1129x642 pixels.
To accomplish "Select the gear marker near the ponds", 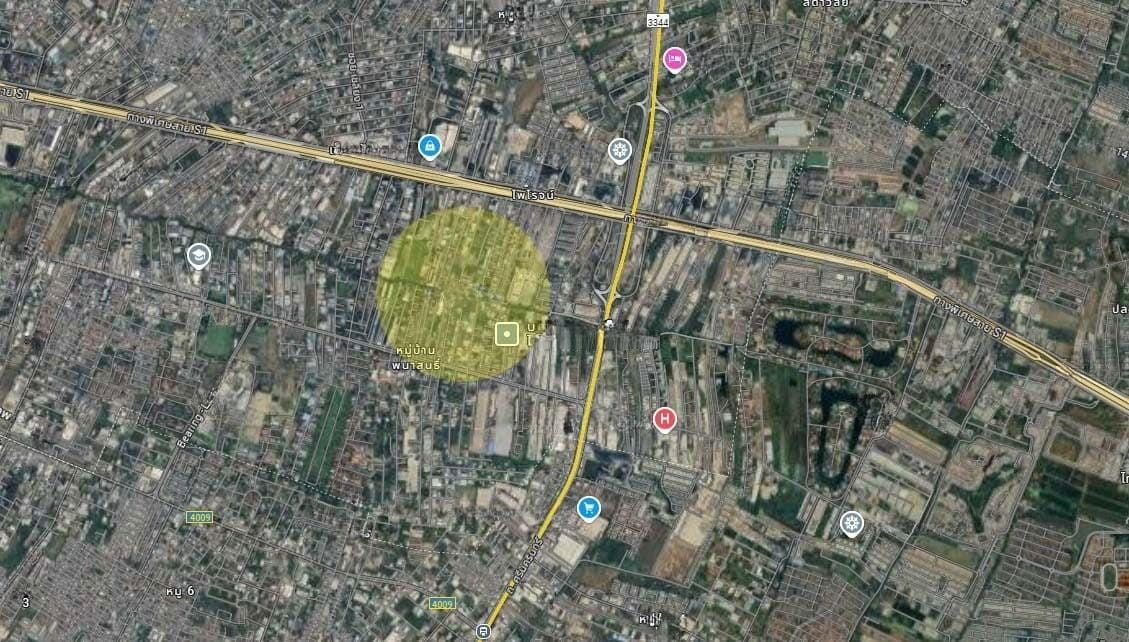I will tap(851, 522).
